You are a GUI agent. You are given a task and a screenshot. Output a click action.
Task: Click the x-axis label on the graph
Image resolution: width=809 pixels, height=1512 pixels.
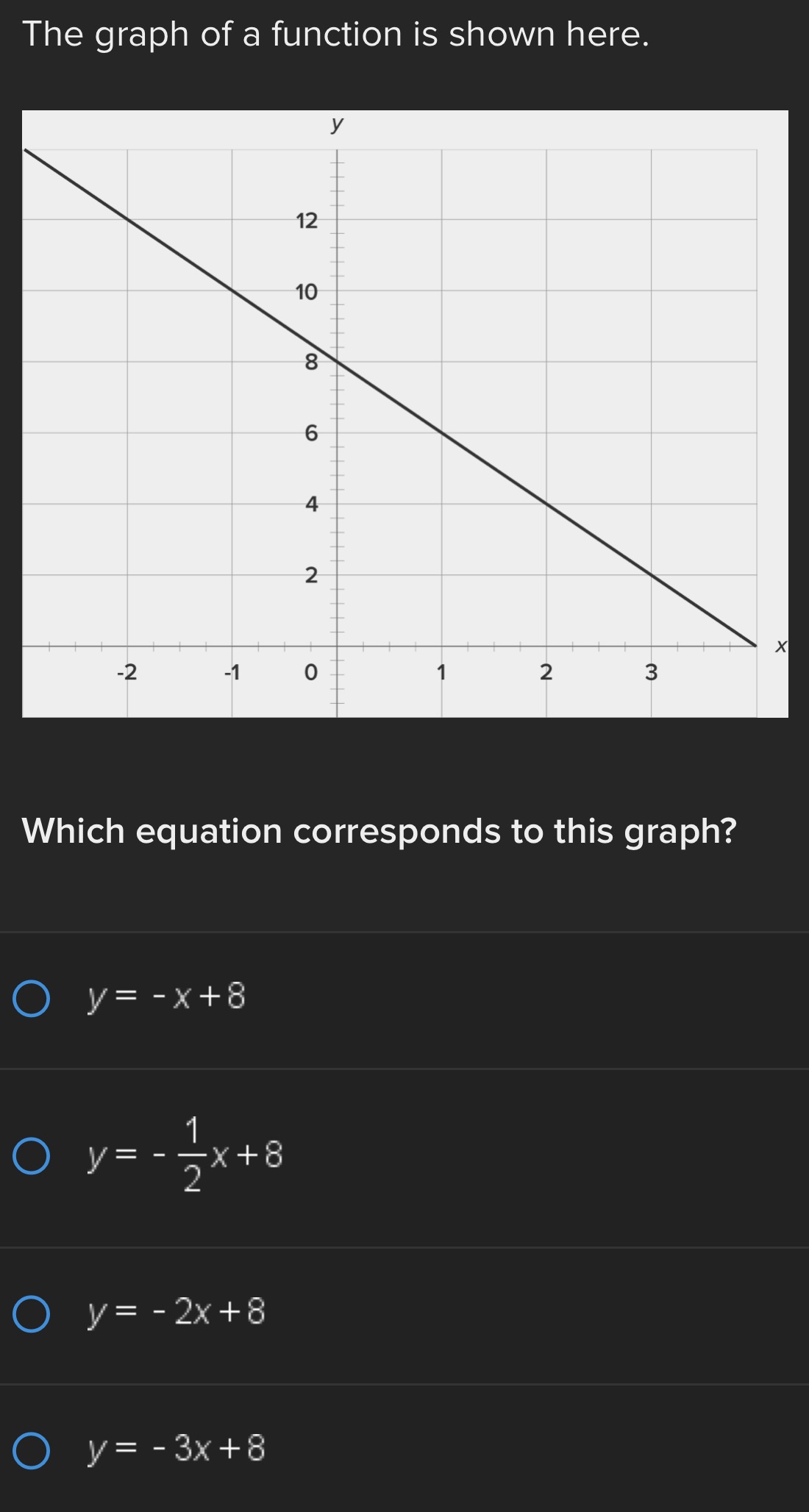[x=780, y=646]
